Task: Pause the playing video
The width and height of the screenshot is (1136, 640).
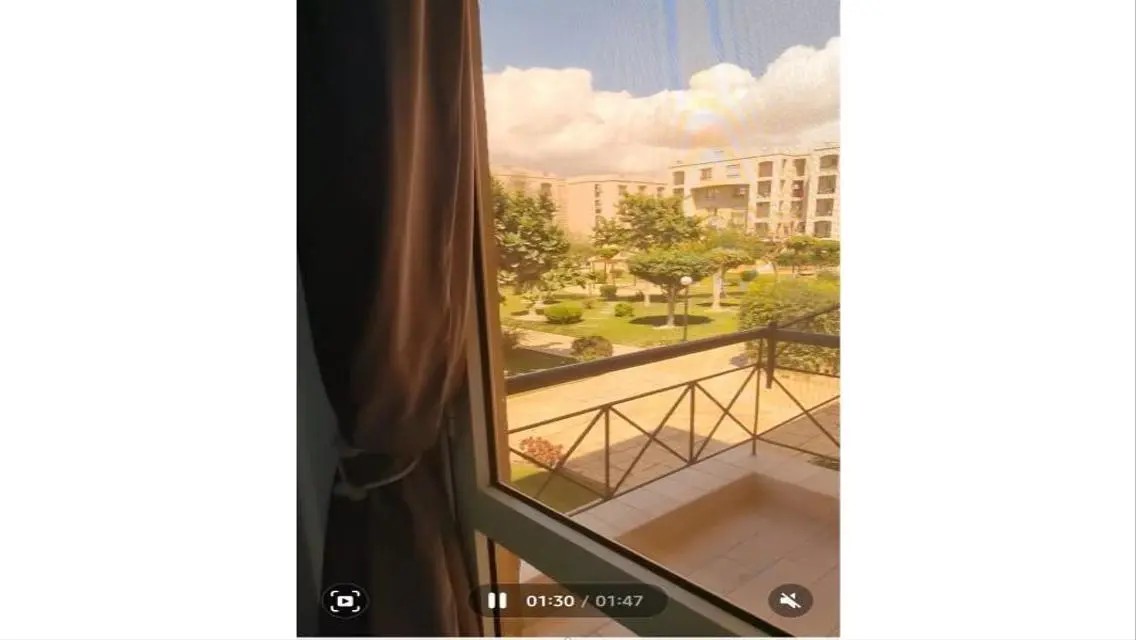Action: pos(497,601)
